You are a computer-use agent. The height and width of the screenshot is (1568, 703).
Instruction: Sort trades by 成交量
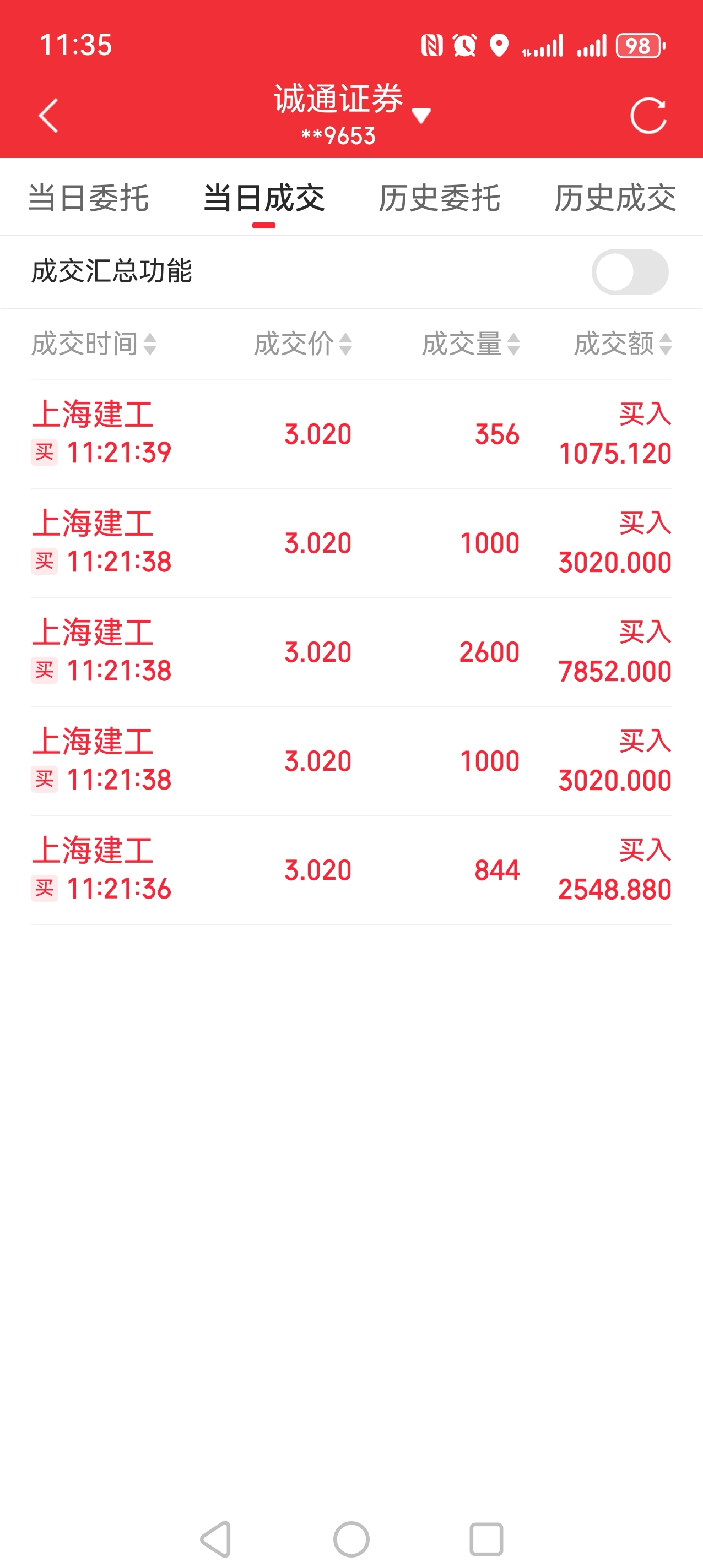pyautogui.click(x=471, y=344)
